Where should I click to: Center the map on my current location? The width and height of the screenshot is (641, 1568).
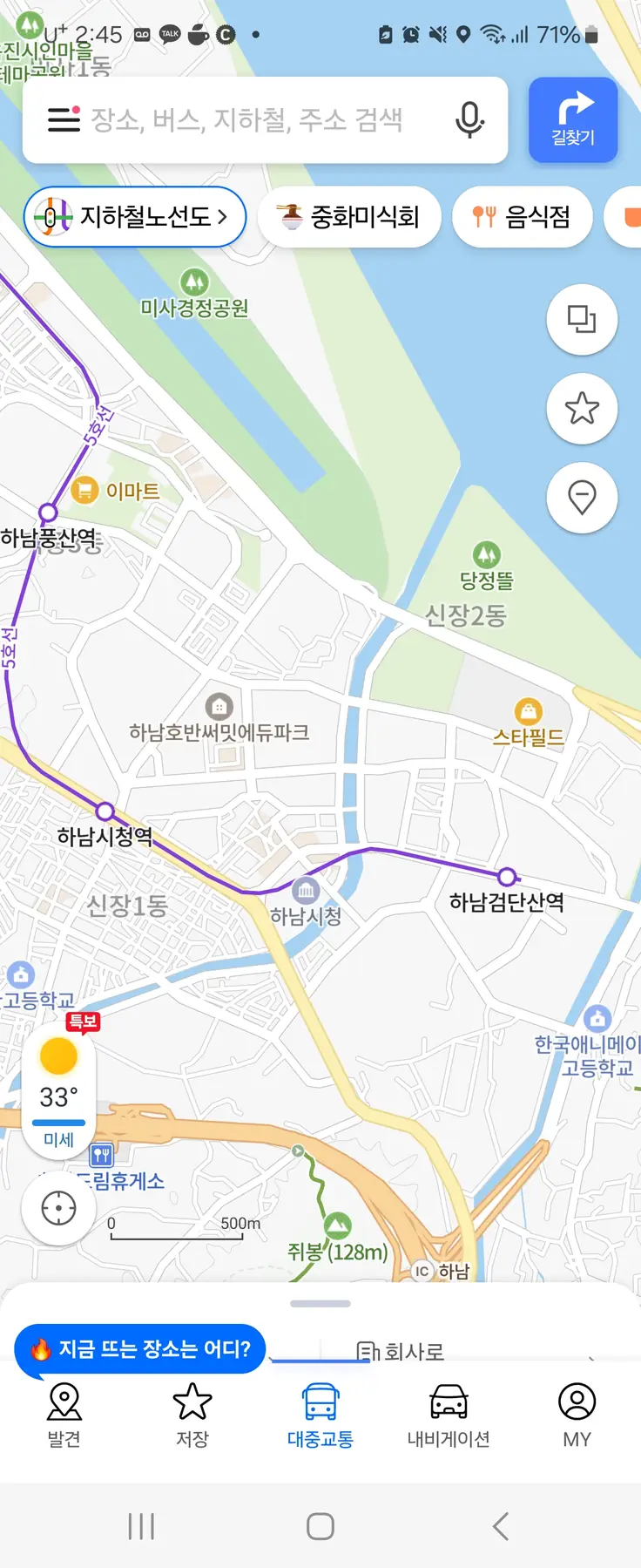(x=59, y=1208)
